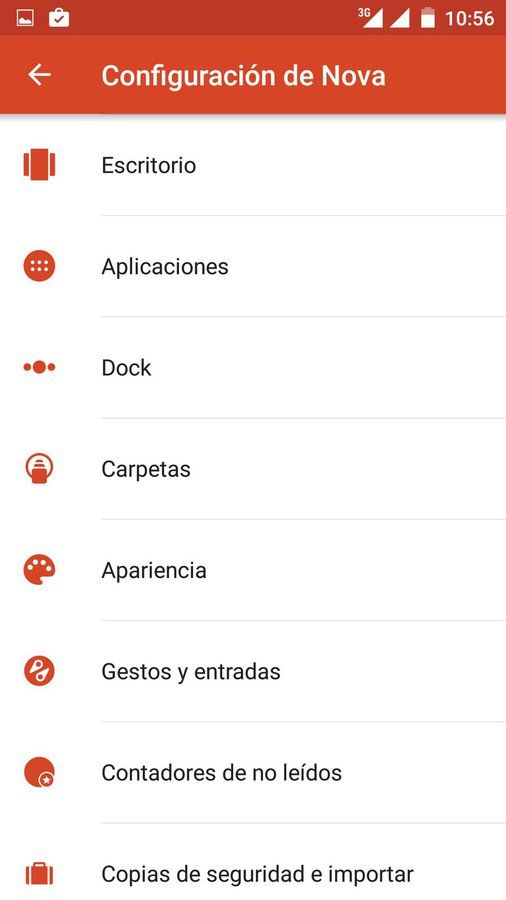Open the Escritorio settings
This screenshot has height=900, width=506.
[x=253, y=165]
